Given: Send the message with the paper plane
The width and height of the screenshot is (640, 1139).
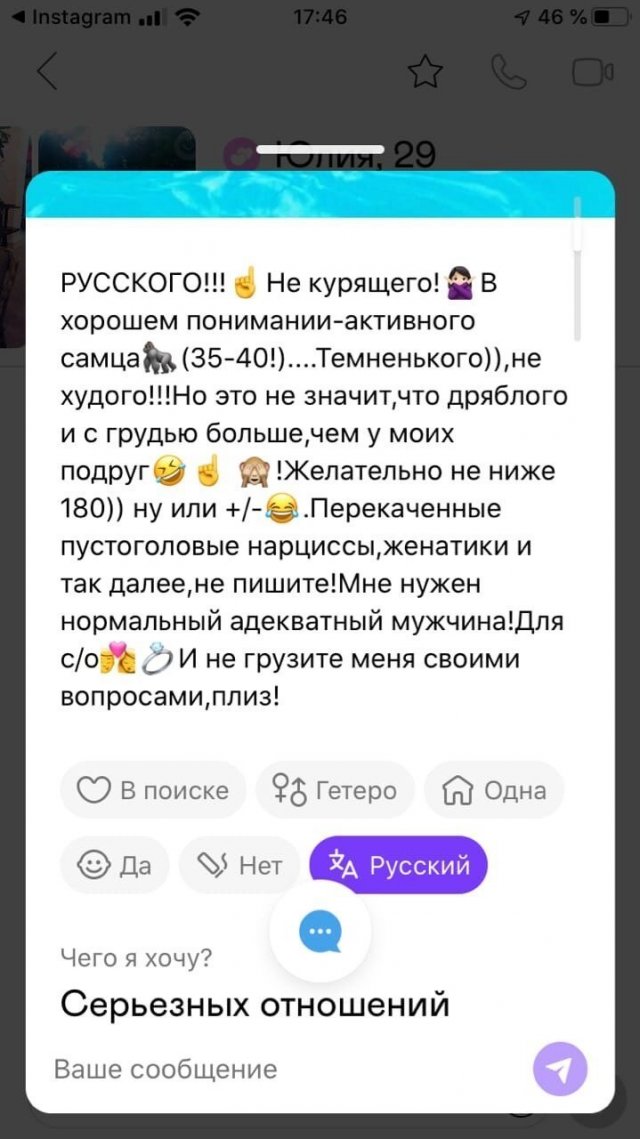Looking at the screenshot, I should pos(560,1069).
